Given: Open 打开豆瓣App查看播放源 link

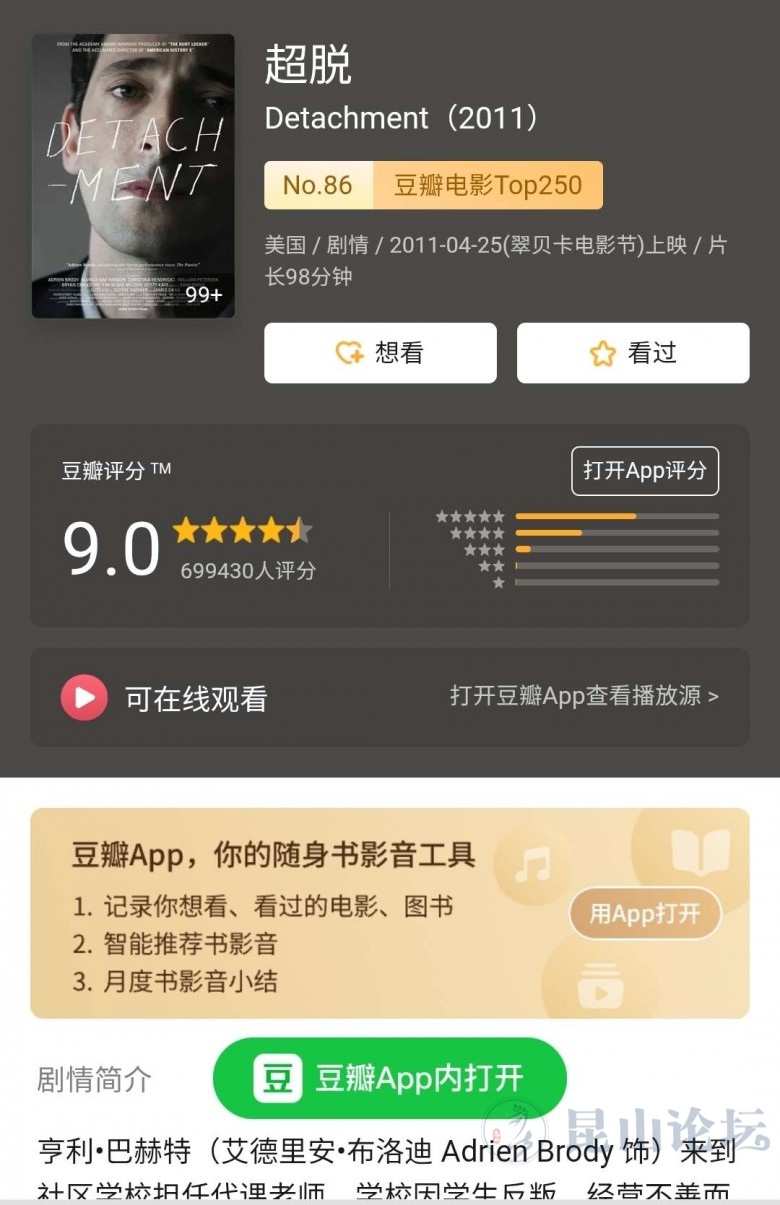Looking at the screenshot, I should (x=584, y=696).
